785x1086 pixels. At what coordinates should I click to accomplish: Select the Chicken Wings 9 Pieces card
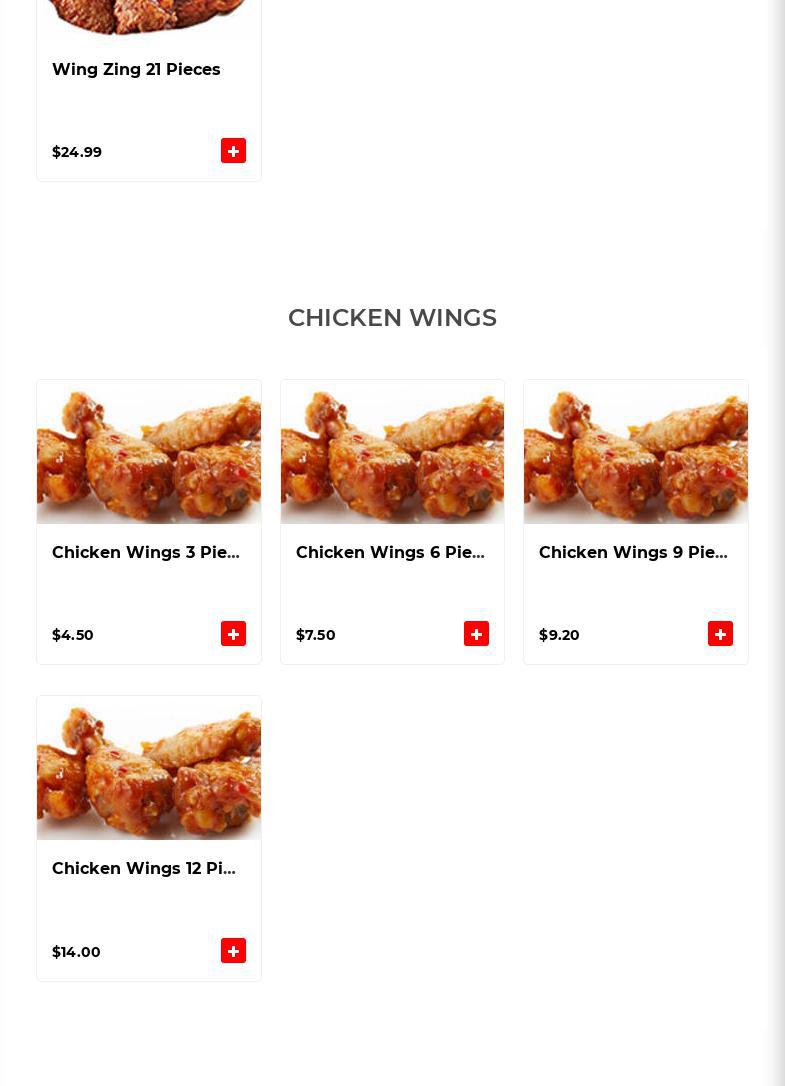(x=633, y=552)
